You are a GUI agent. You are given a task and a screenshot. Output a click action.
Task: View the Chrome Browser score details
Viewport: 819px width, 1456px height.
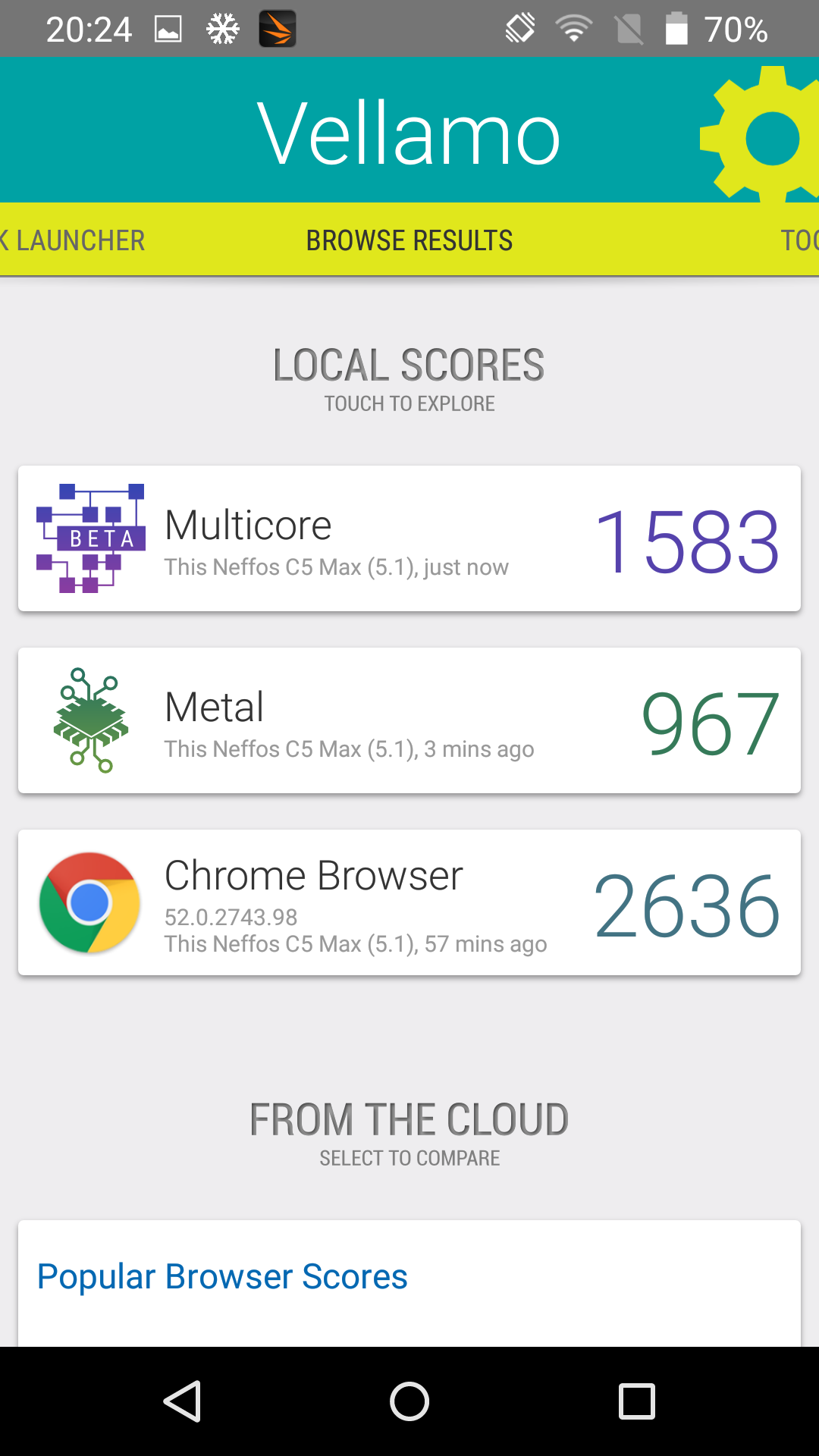pos(409,902)
